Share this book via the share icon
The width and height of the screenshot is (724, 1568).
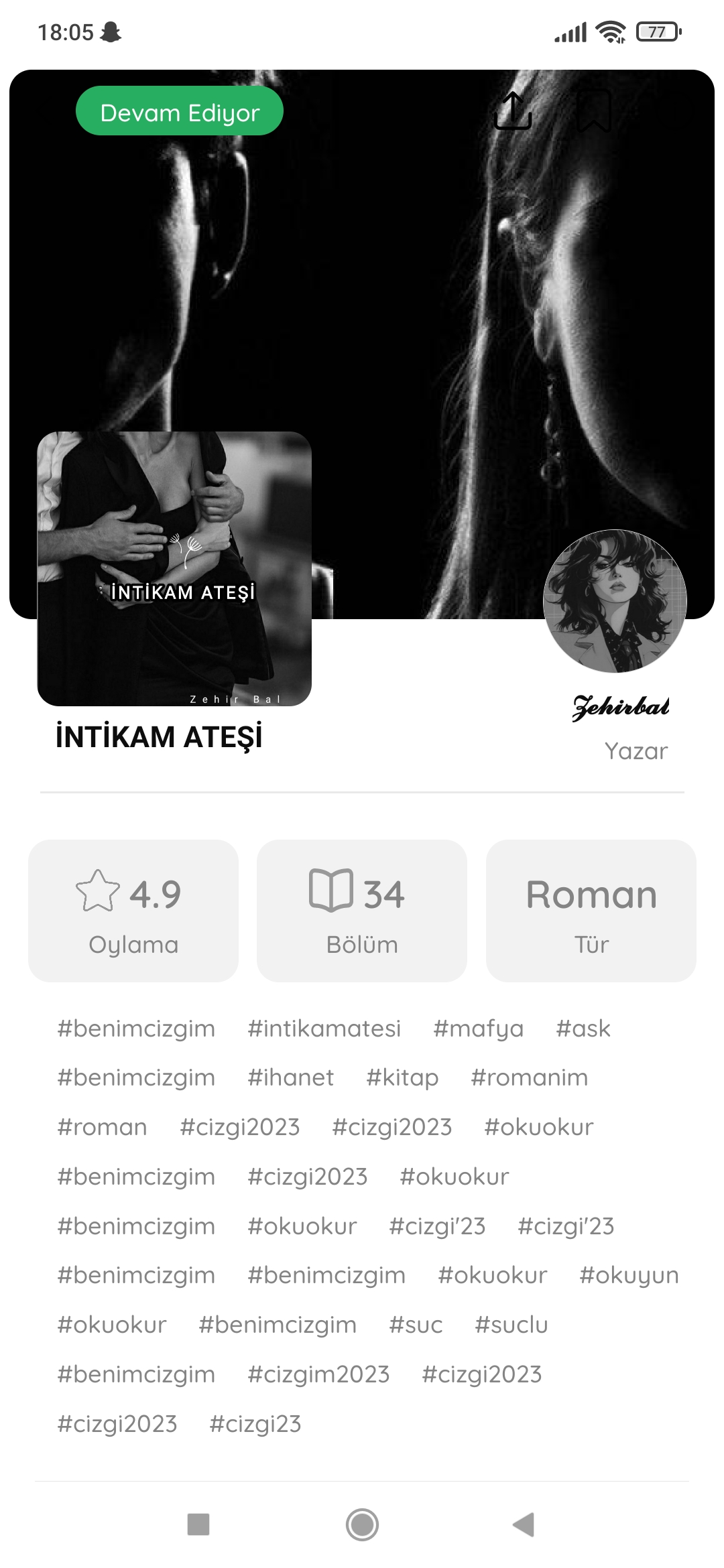tap(513, 111)
